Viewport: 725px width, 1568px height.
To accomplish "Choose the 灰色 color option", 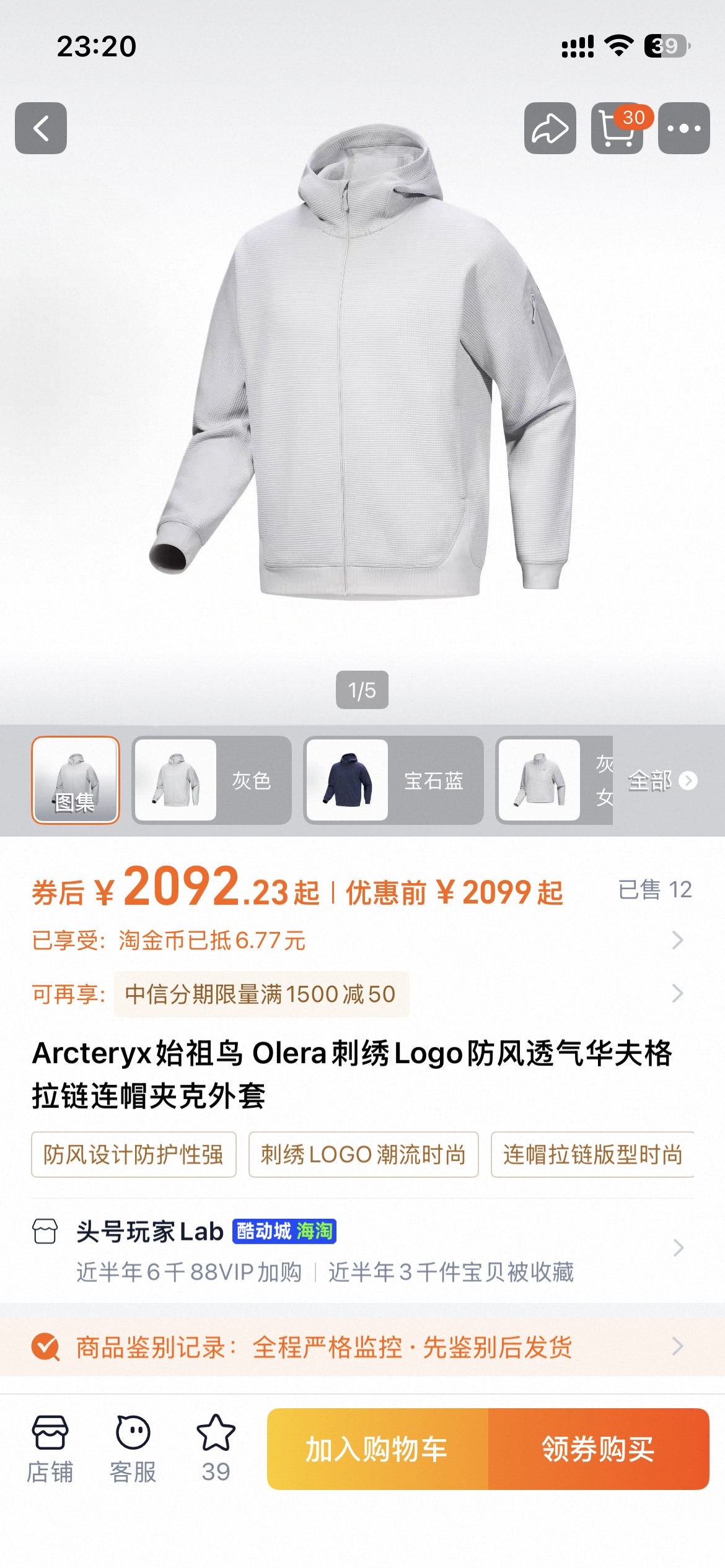I will tap(211, 780).
